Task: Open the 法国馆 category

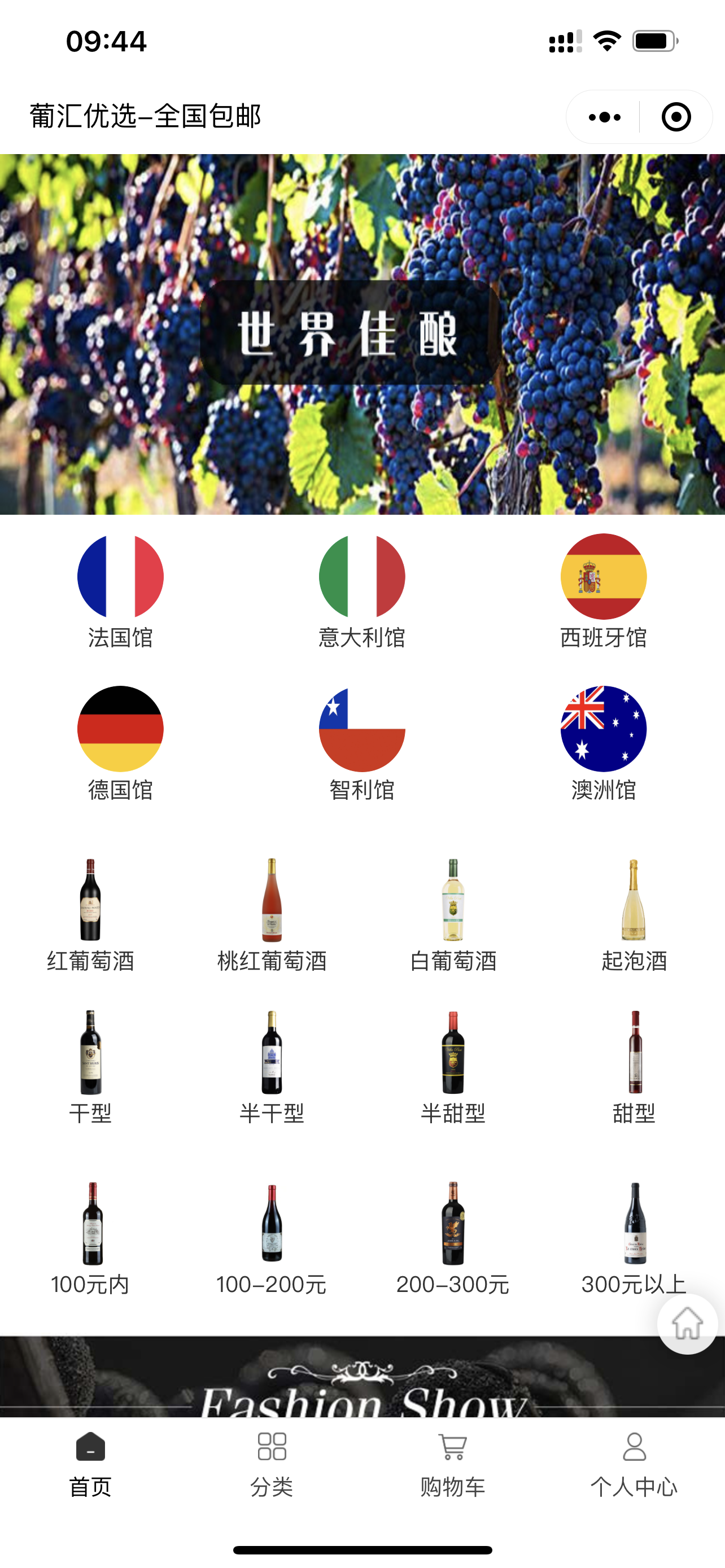Action: (120, 590)
